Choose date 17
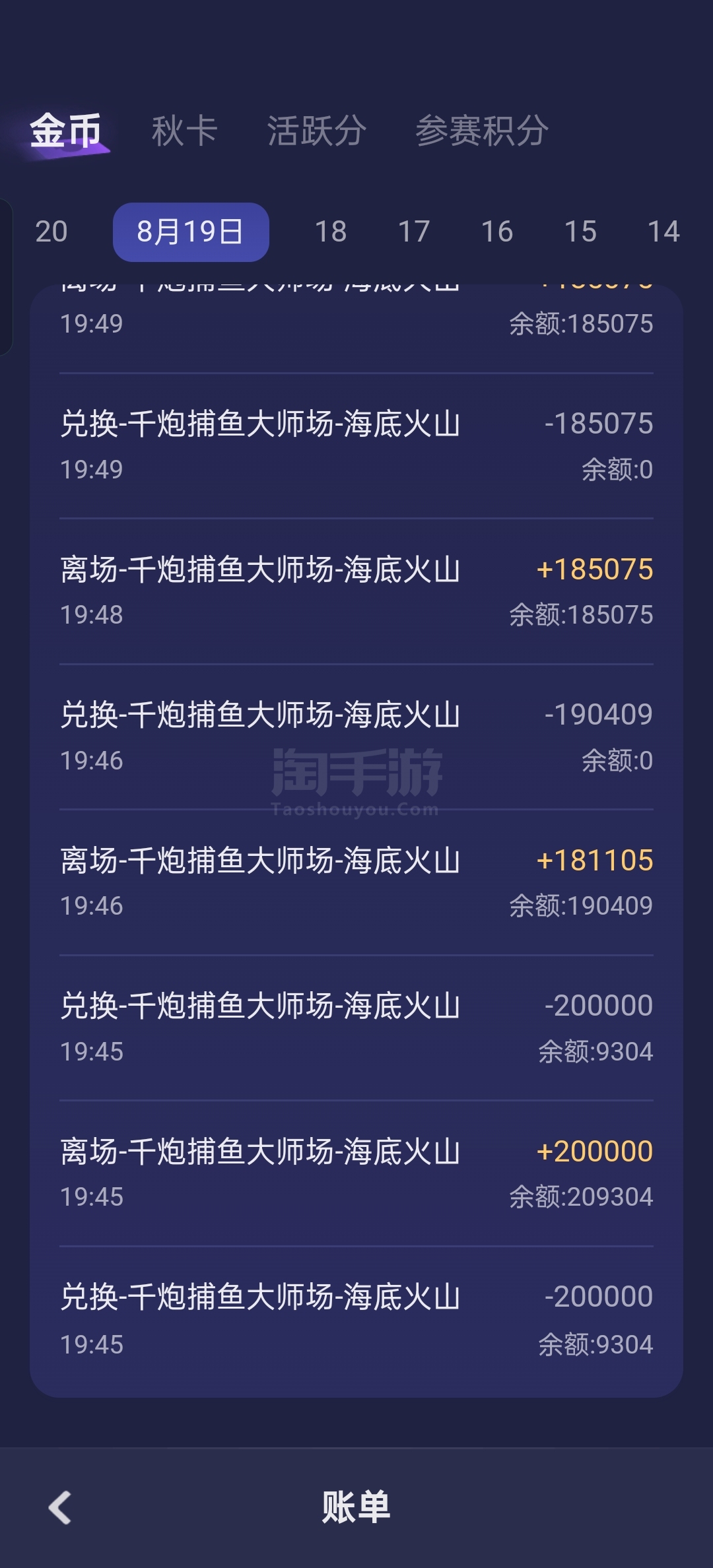Viewport: 713px width, 1568px height. [x=414, y=232]
